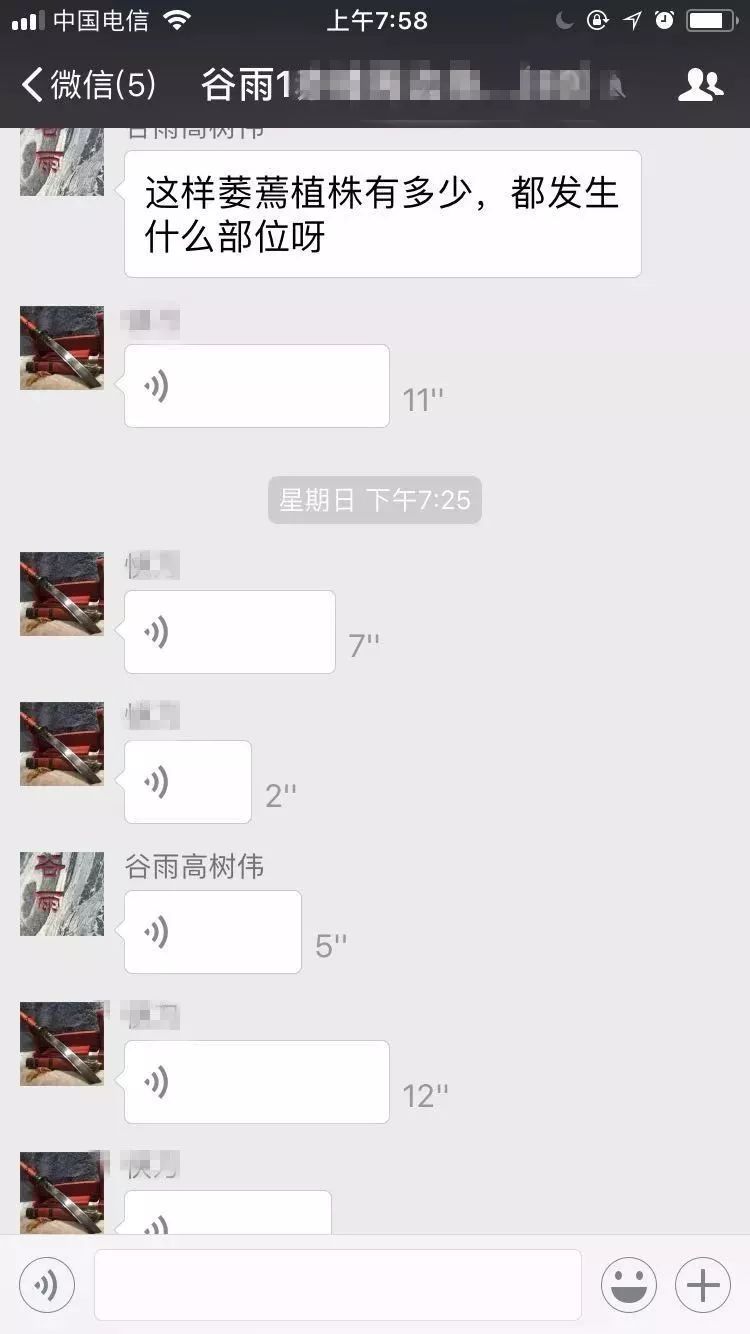Open the emoji sticker panel
Image resolution: width=750 pixels, height=1334 pixels.
628,1285
